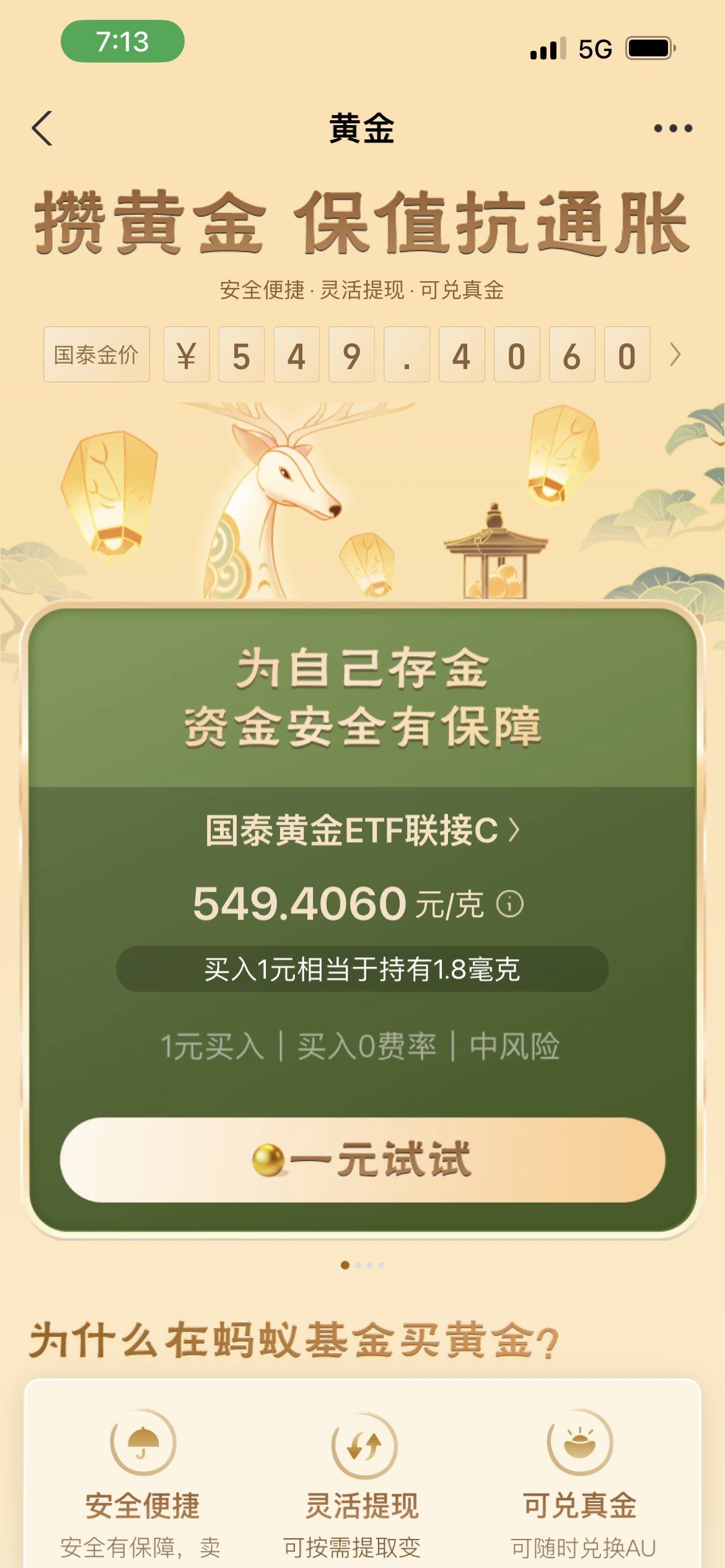
Task: Open the three-dot overflow menu
Action: [673, 129]
